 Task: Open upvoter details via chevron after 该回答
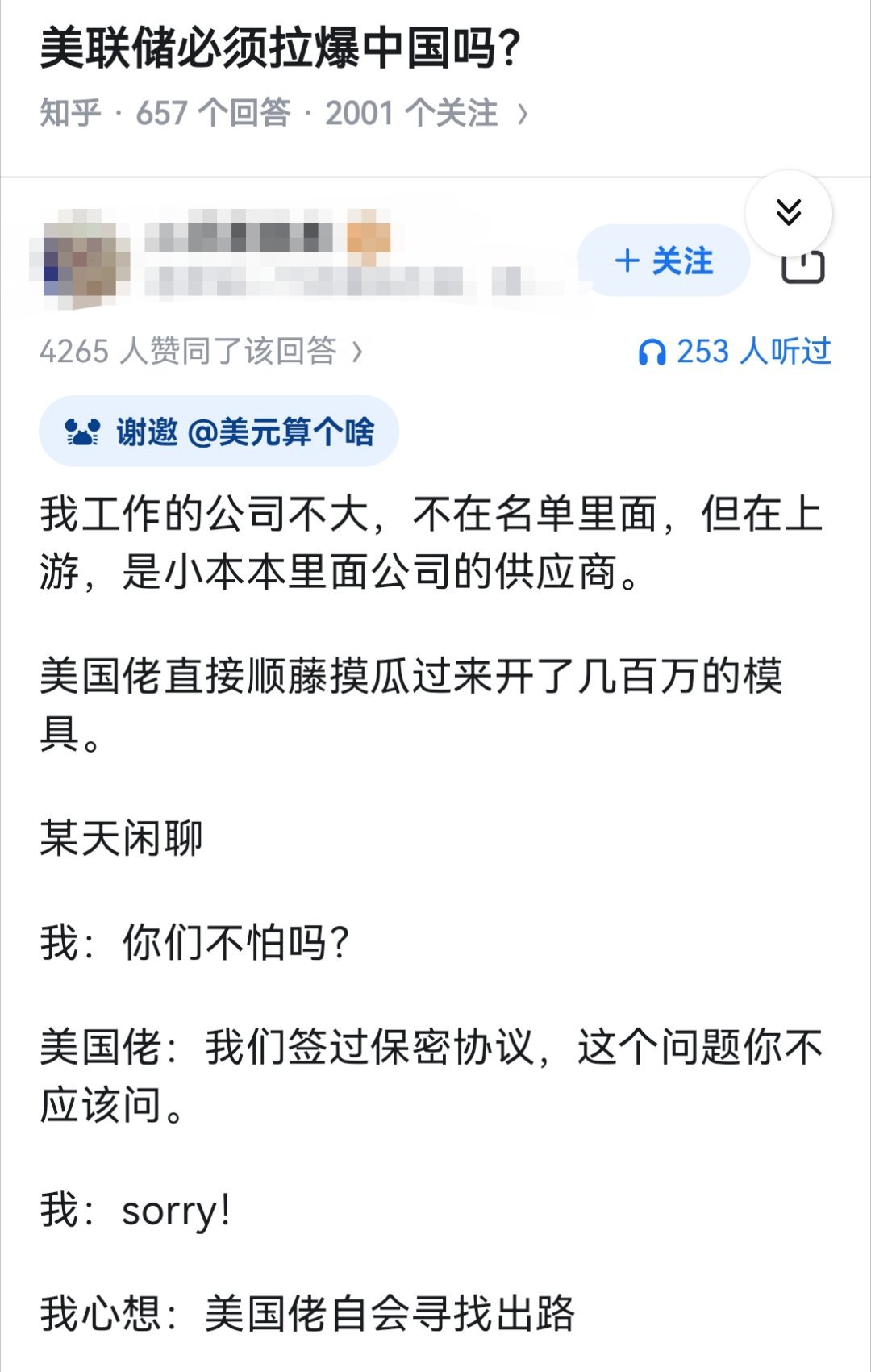click(x=357, y=352)
